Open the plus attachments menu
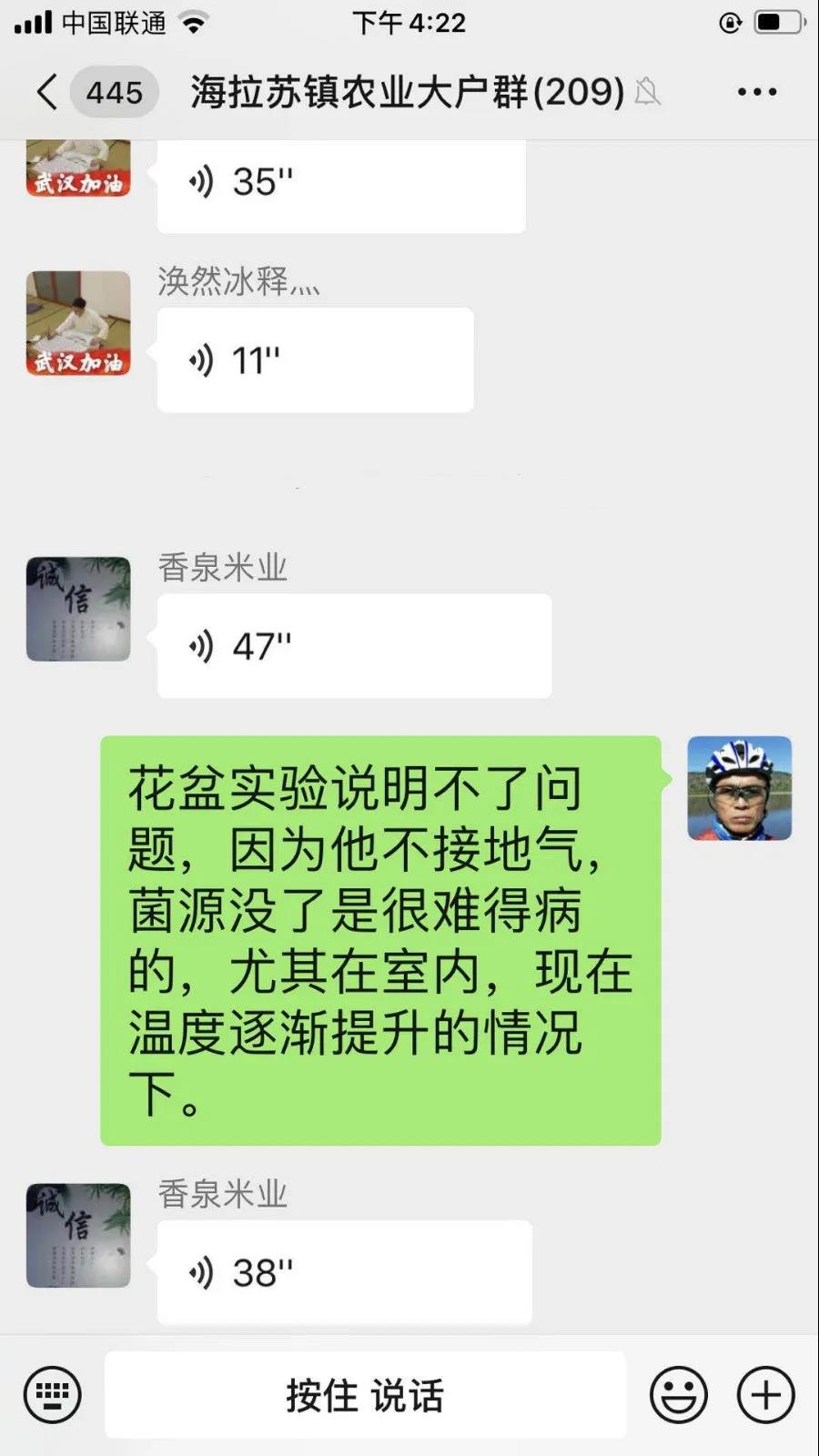Screen dimensions: 819x1456 (765, 1394)
